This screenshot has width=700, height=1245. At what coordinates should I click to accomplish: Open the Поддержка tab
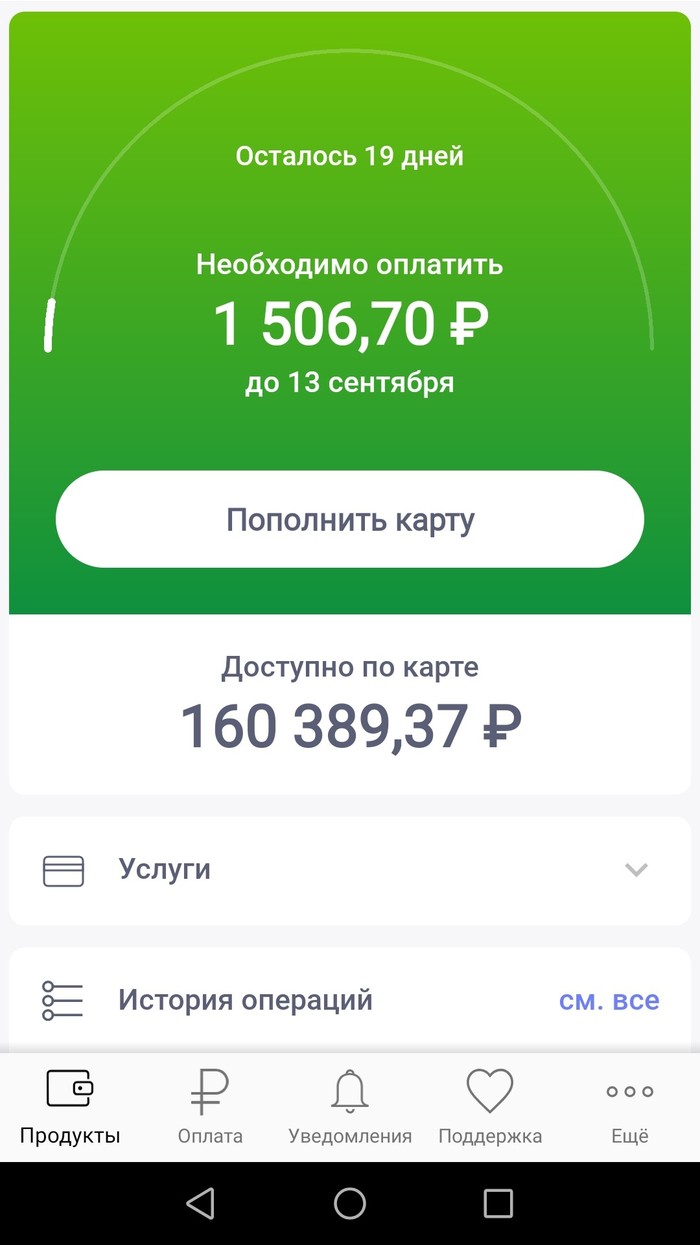[x=490, y=1105]
